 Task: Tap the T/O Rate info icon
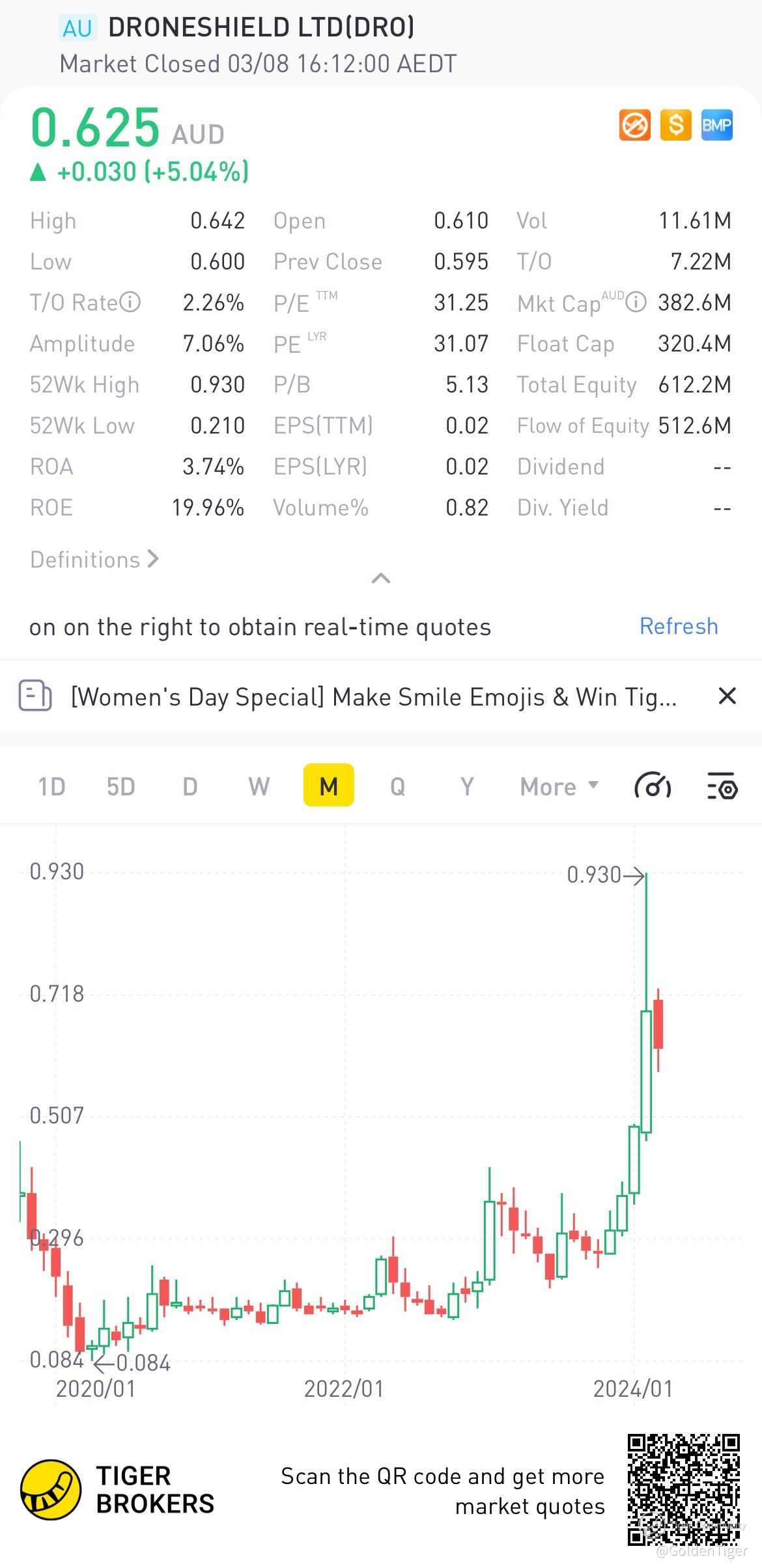pyautogui.click(x=130, y=302)
